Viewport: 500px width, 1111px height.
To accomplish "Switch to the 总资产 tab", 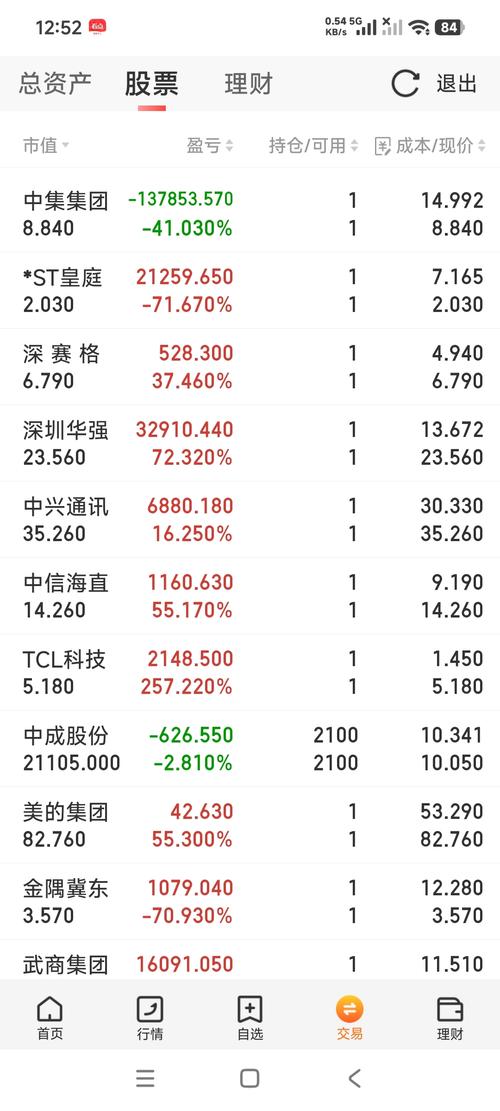I will pos(55,84).
